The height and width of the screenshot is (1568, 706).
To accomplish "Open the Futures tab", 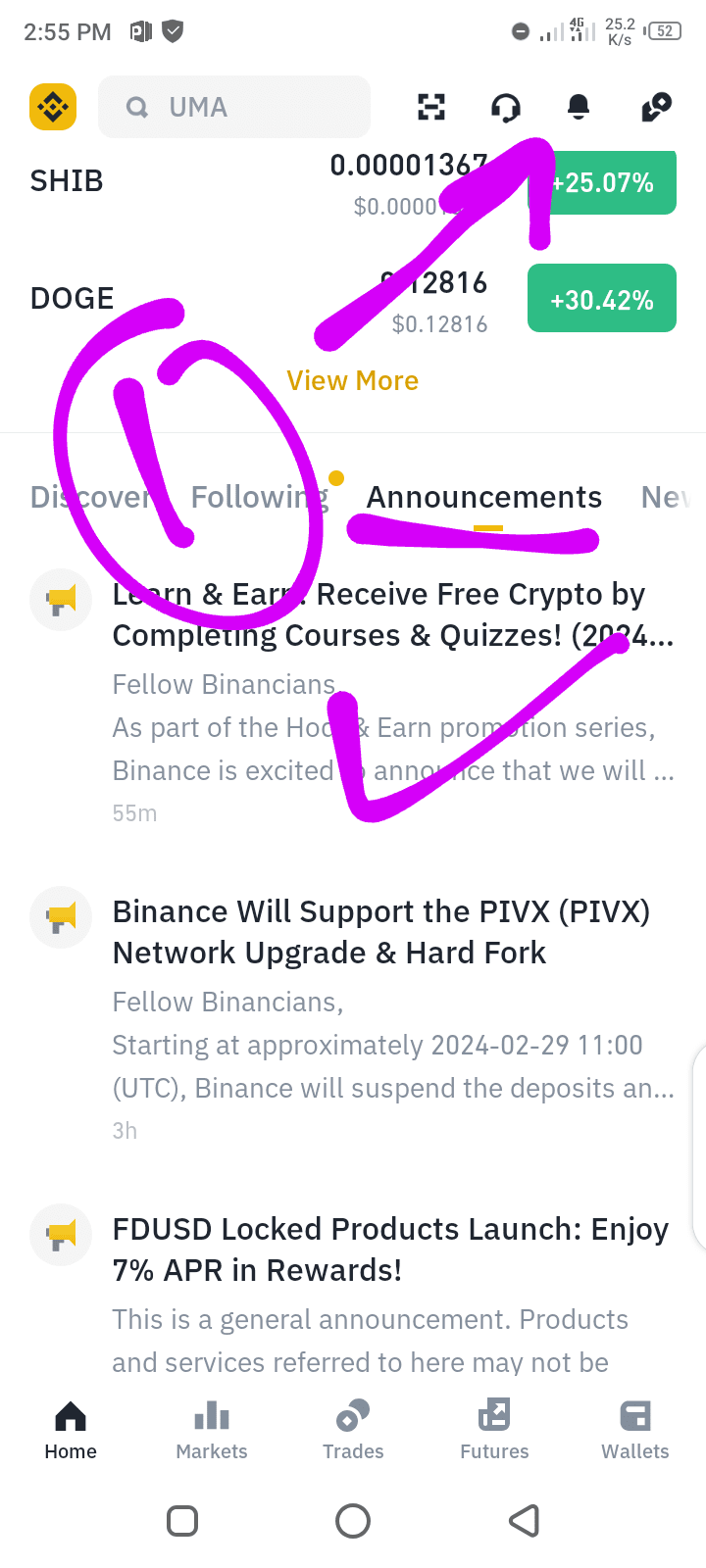I will pyautogui.click(x=494, y=1430).
